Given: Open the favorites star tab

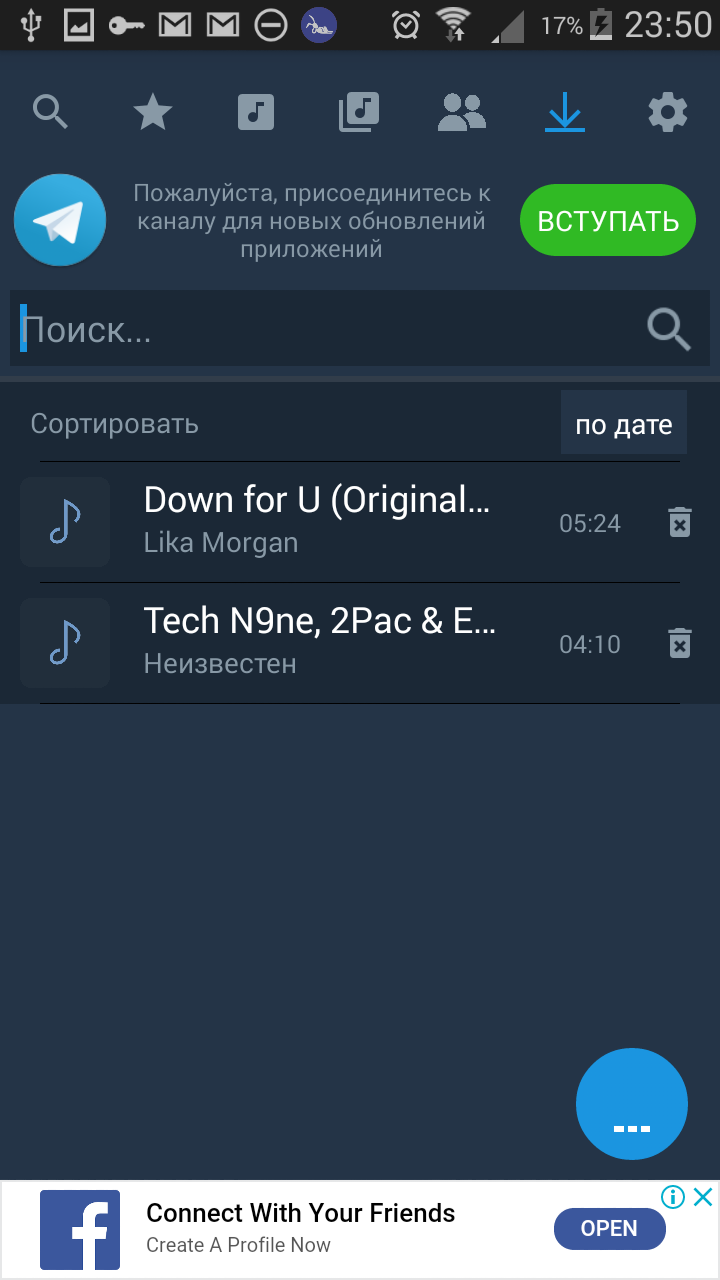Looking at the screenshot, I should [153, 112].
